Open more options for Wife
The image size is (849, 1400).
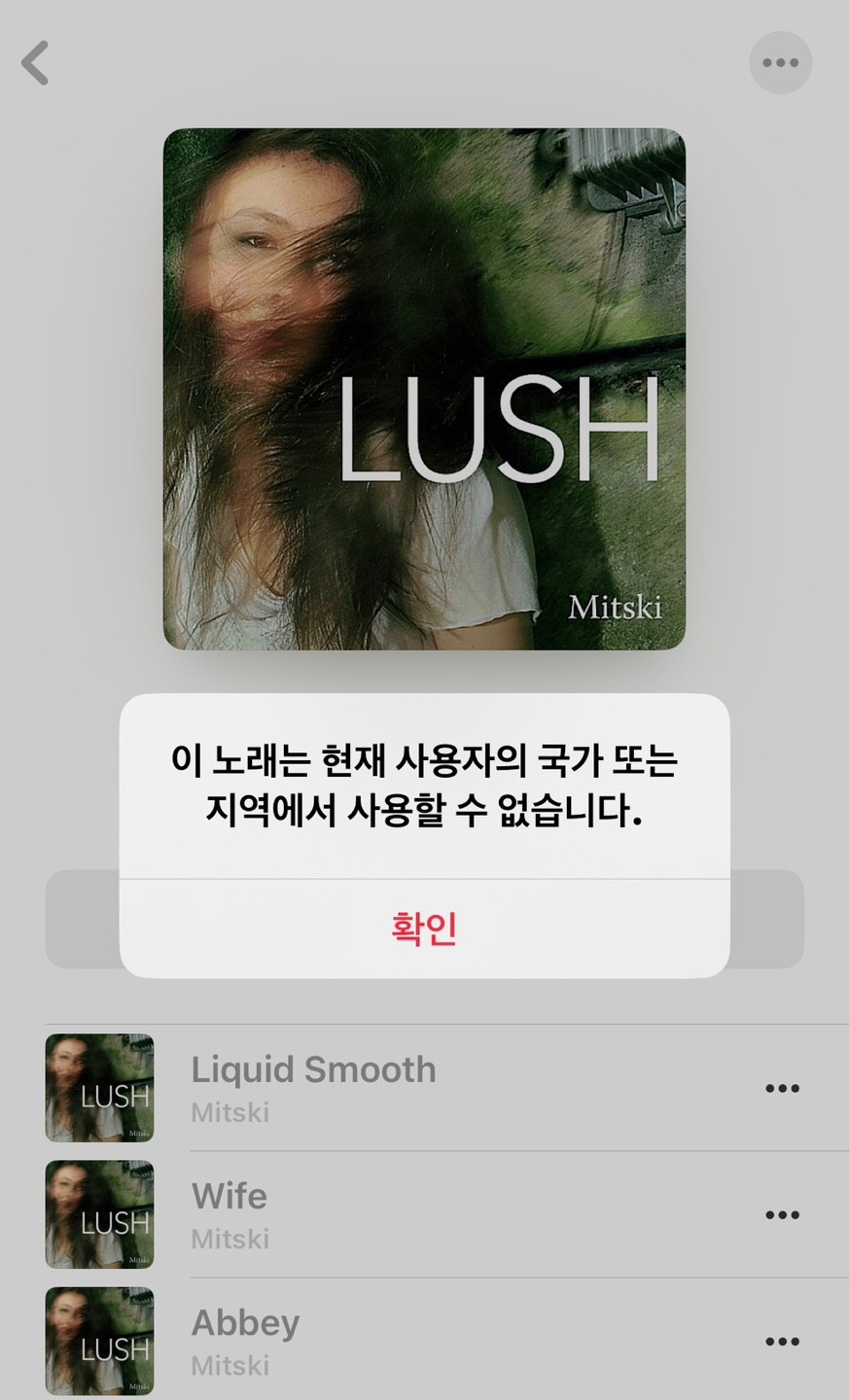tap(782, 1214)
